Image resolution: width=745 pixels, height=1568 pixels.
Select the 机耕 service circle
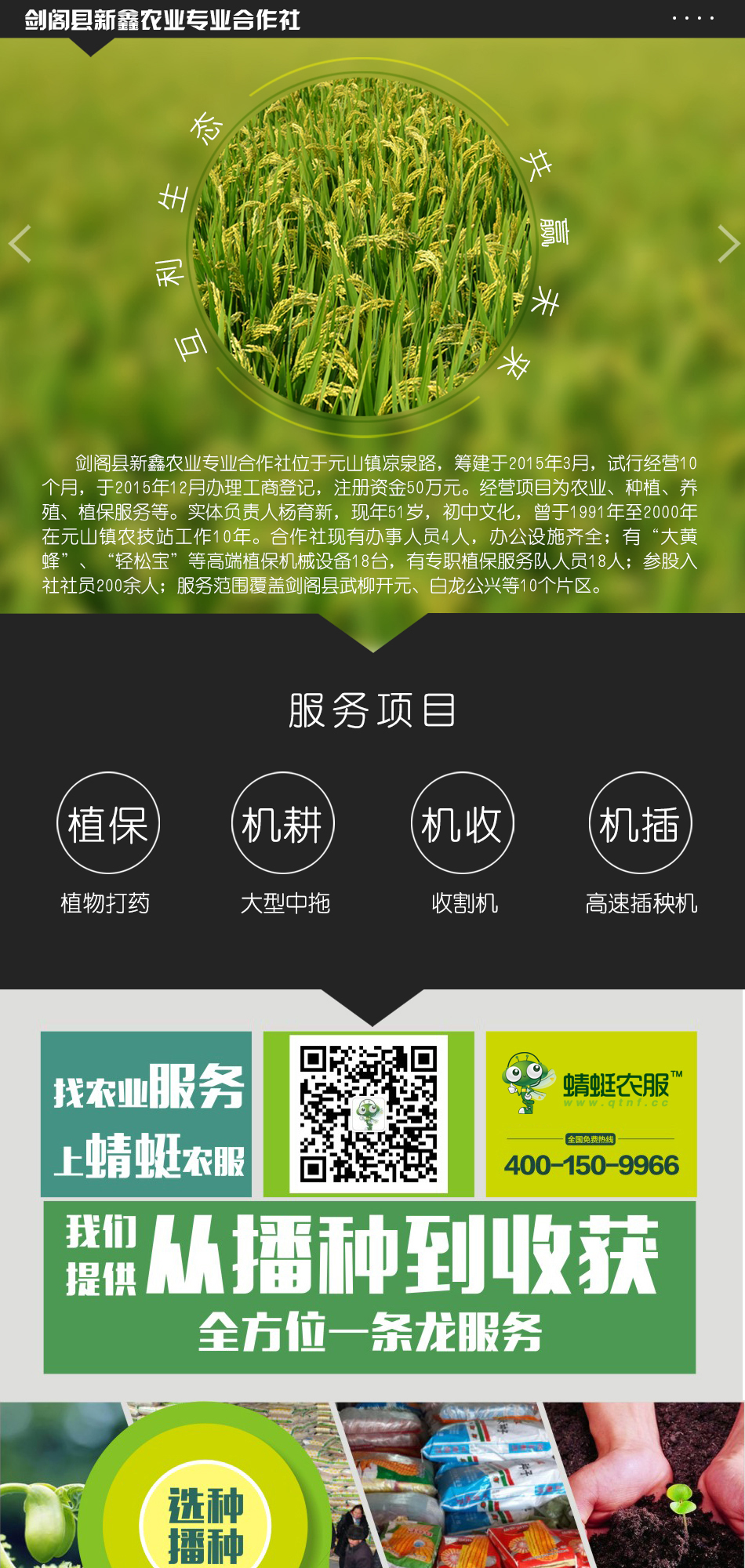pyautogui.click(x=283, y=823)
